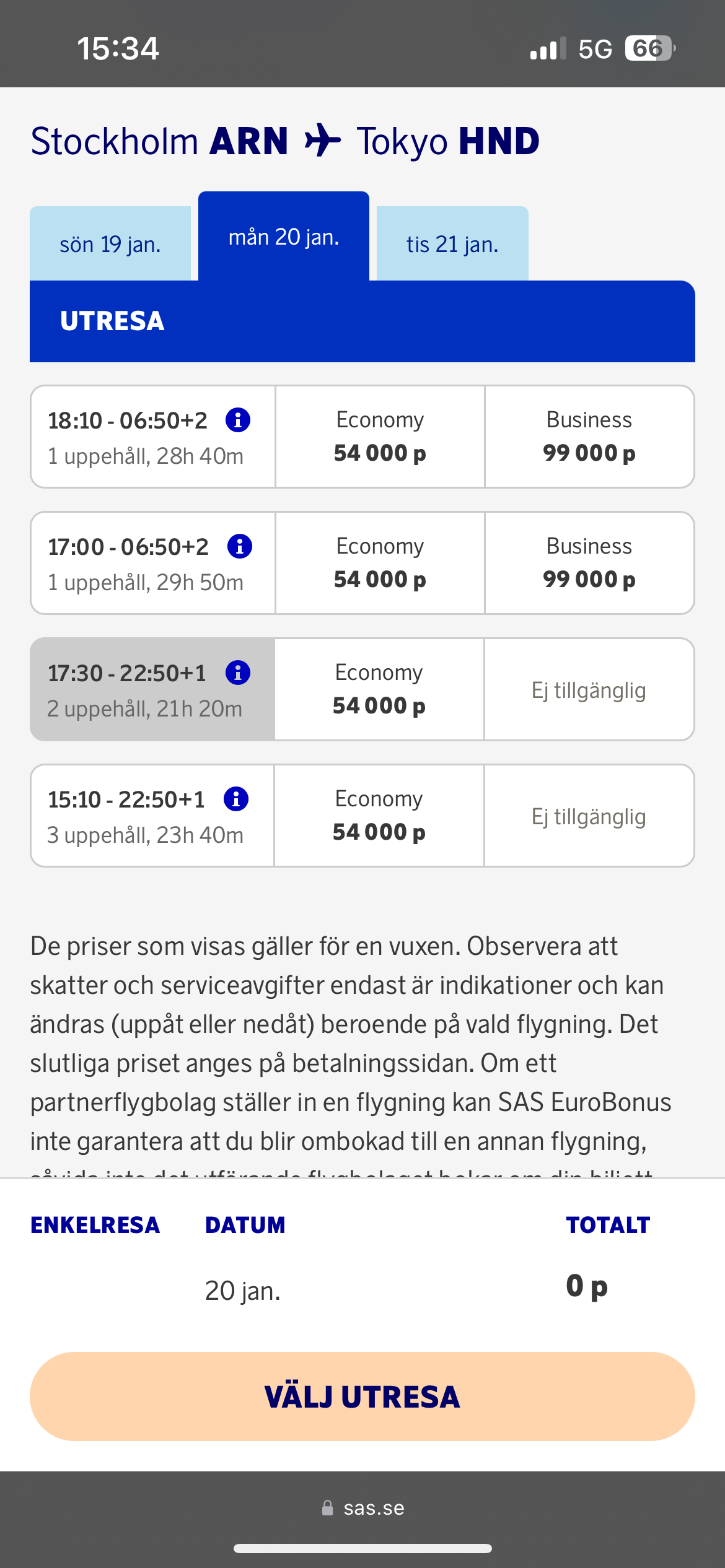Switch to the tis 21 jan. date tab
This screenshot has width=725, height=1568.
(x=452, y=244)
